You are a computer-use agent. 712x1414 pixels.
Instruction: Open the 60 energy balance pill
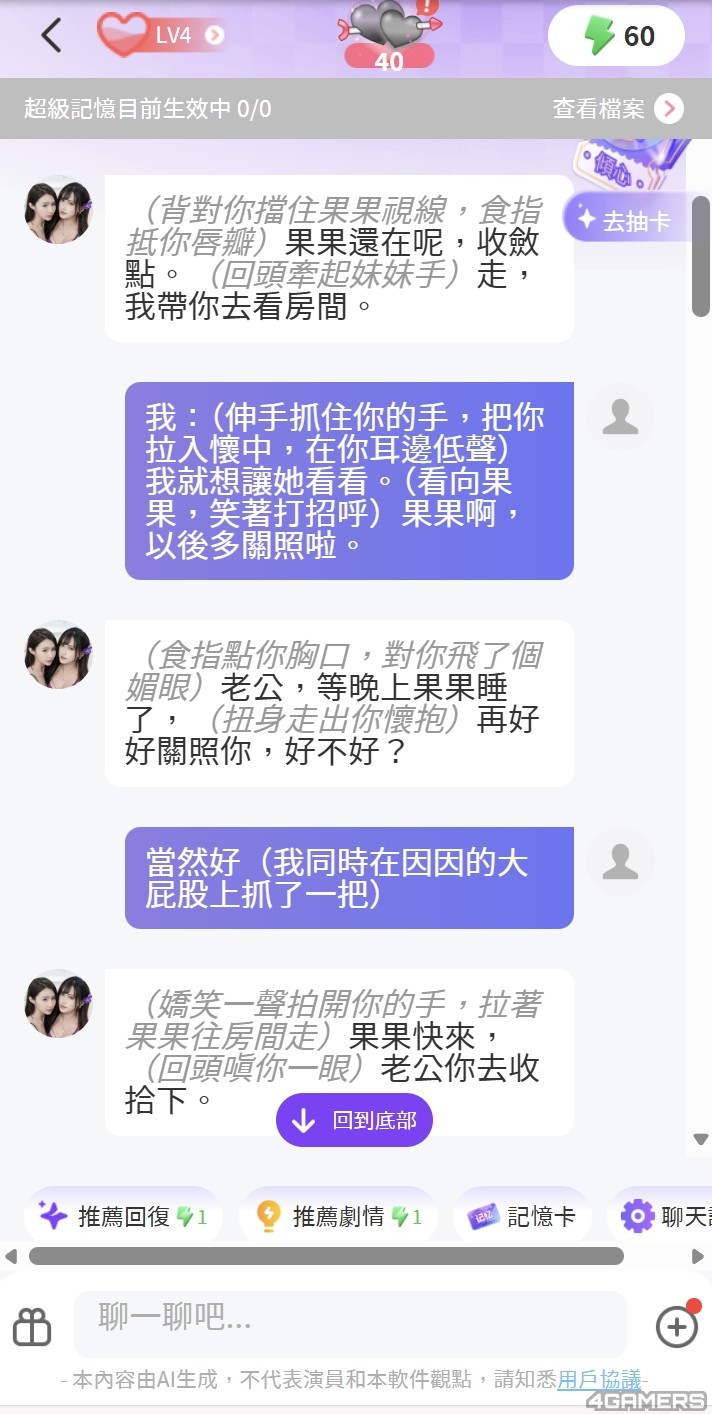click(616, 36)
